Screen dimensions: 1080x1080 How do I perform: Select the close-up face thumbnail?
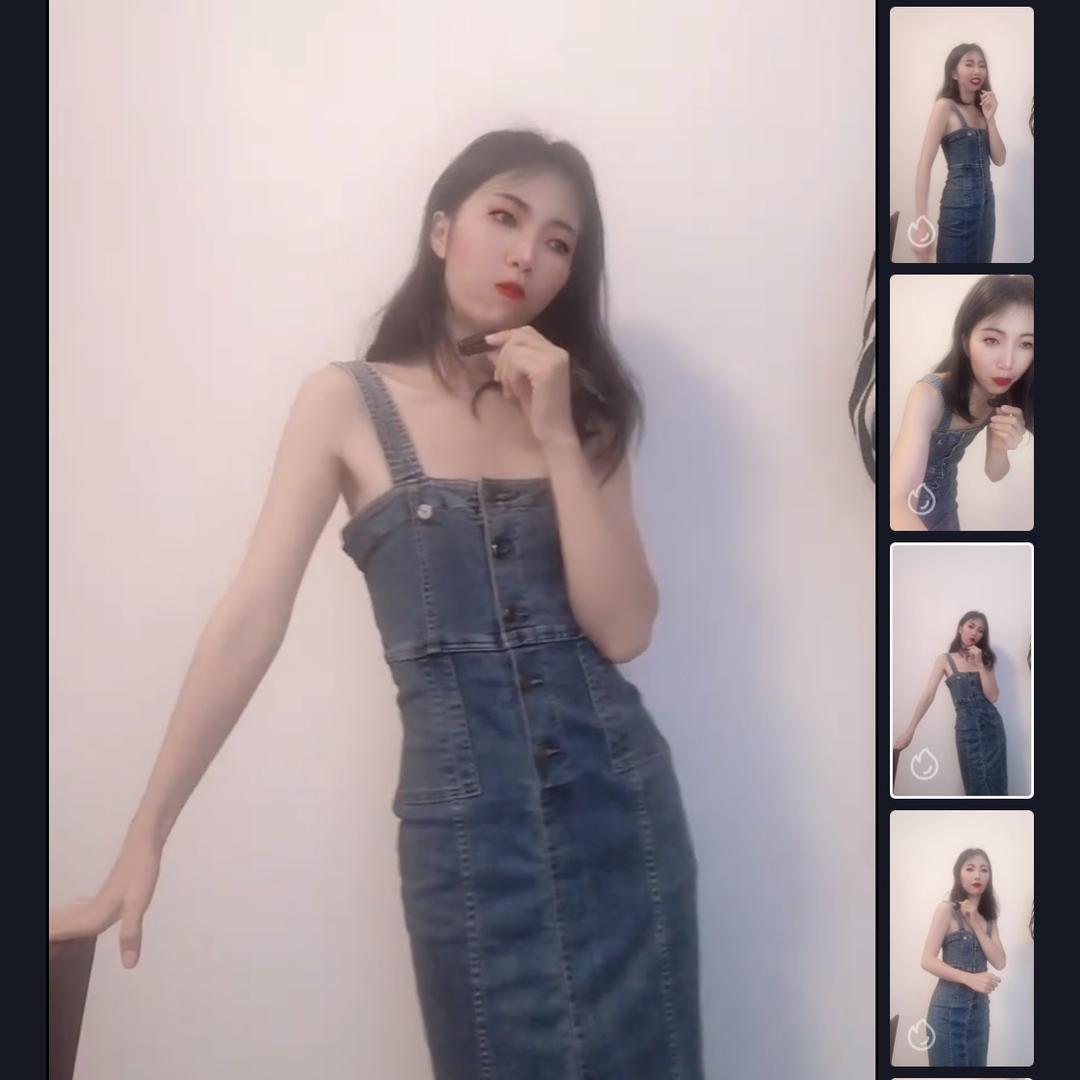[x=961, y=402]
